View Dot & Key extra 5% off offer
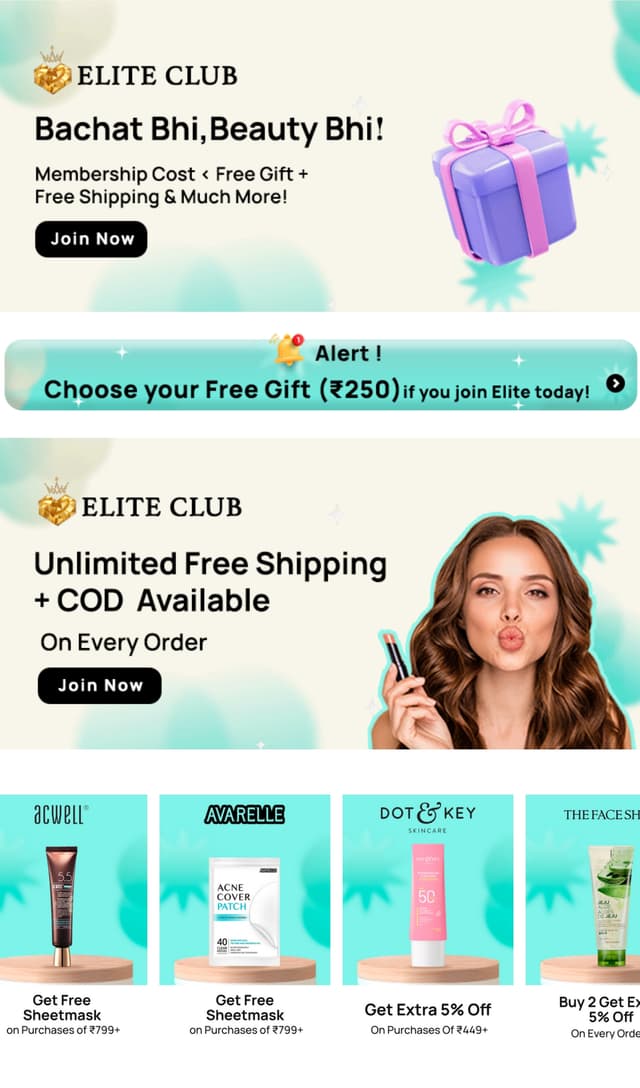Image resolution: width=640 pixels, height=1088 pixels. pos(428,916)
